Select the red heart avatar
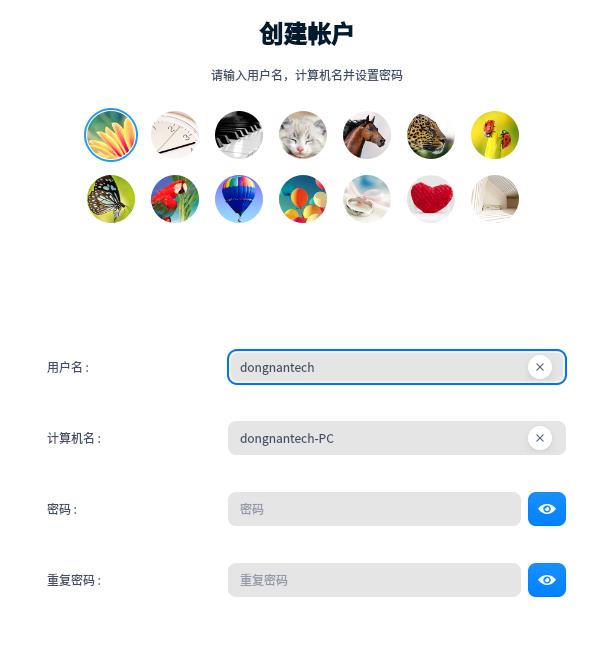Screen dimensions: 607x651 coord(431,199)
